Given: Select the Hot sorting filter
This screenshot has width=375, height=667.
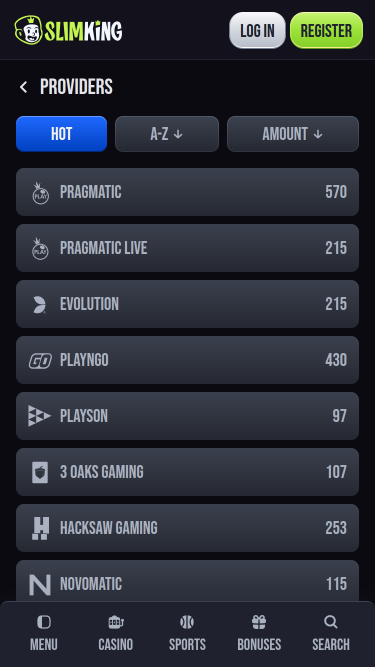Looking at the screenshot, I should pyautogui.click(x=61, y=134).
